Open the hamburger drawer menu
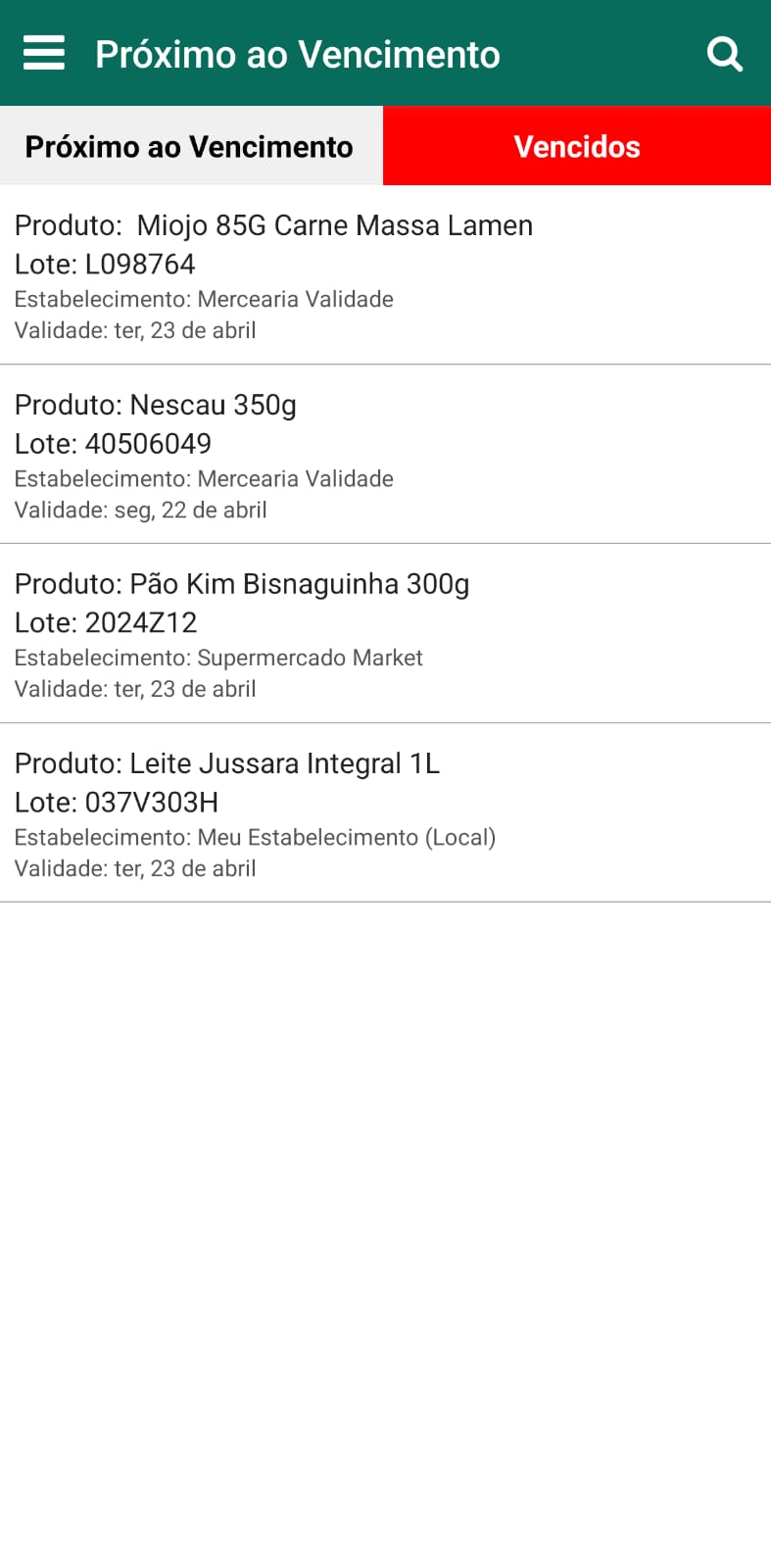This screenshot has height=1568, width=771. [44, 53]
